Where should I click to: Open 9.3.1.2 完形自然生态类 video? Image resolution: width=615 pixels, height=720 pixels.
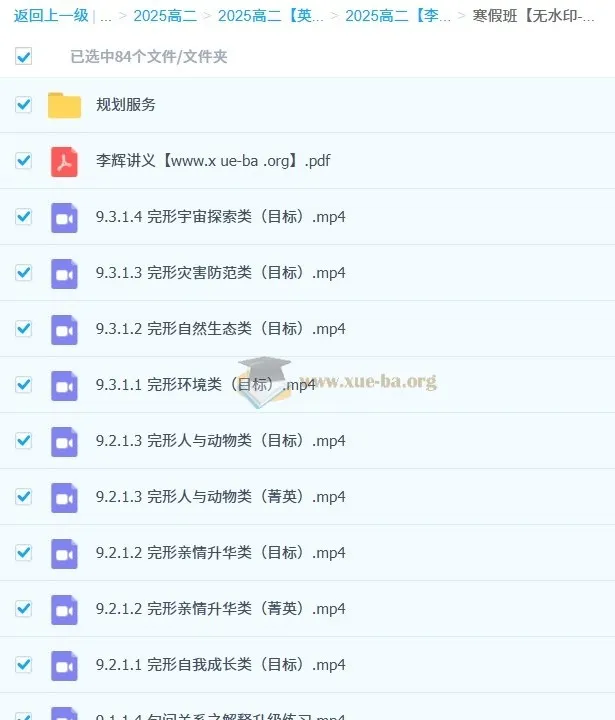pyautogui.click(x=220, y=329)
